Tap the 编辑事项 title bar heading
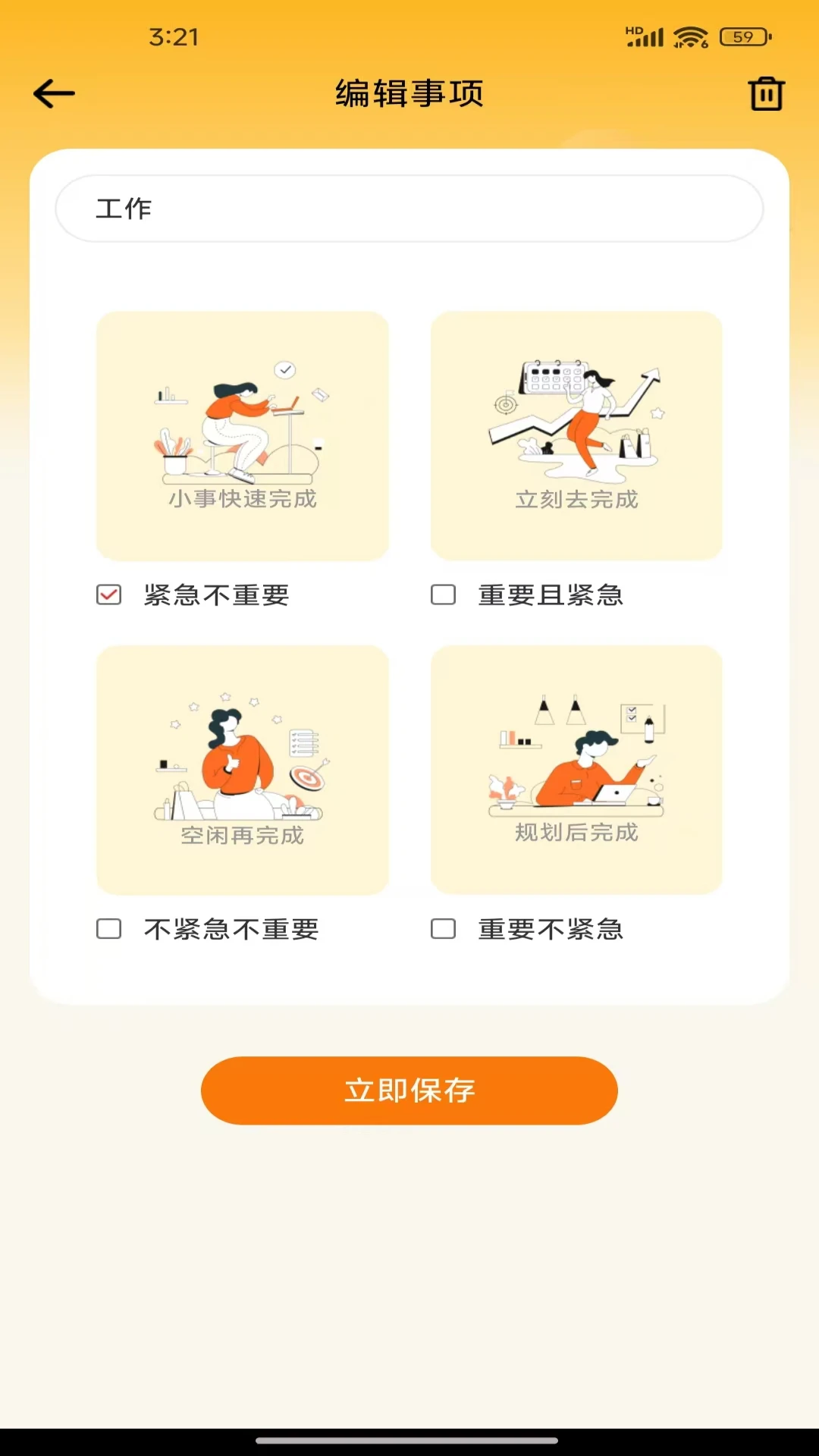Image resolution: width=819 pixels, height=1456 pixels. coord(409,93)
